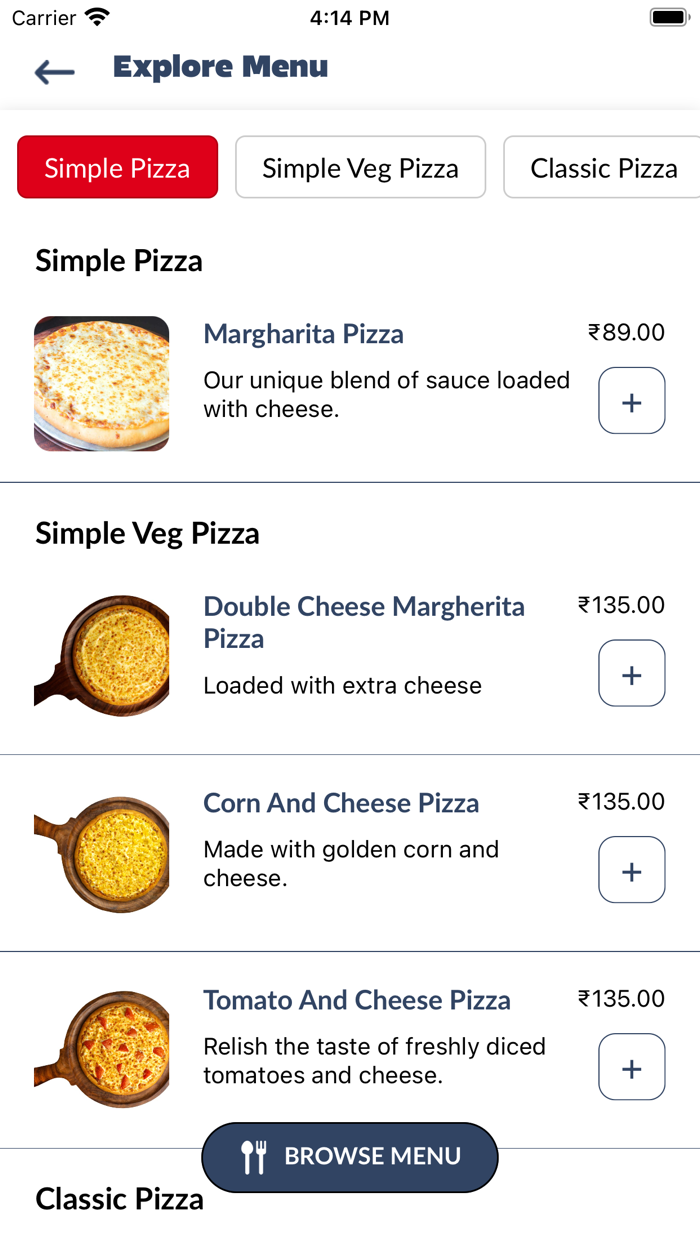This screenshot has width=700, height=1244.
Task: Open the Browse Menu button
Action: tap(350, 1157)
